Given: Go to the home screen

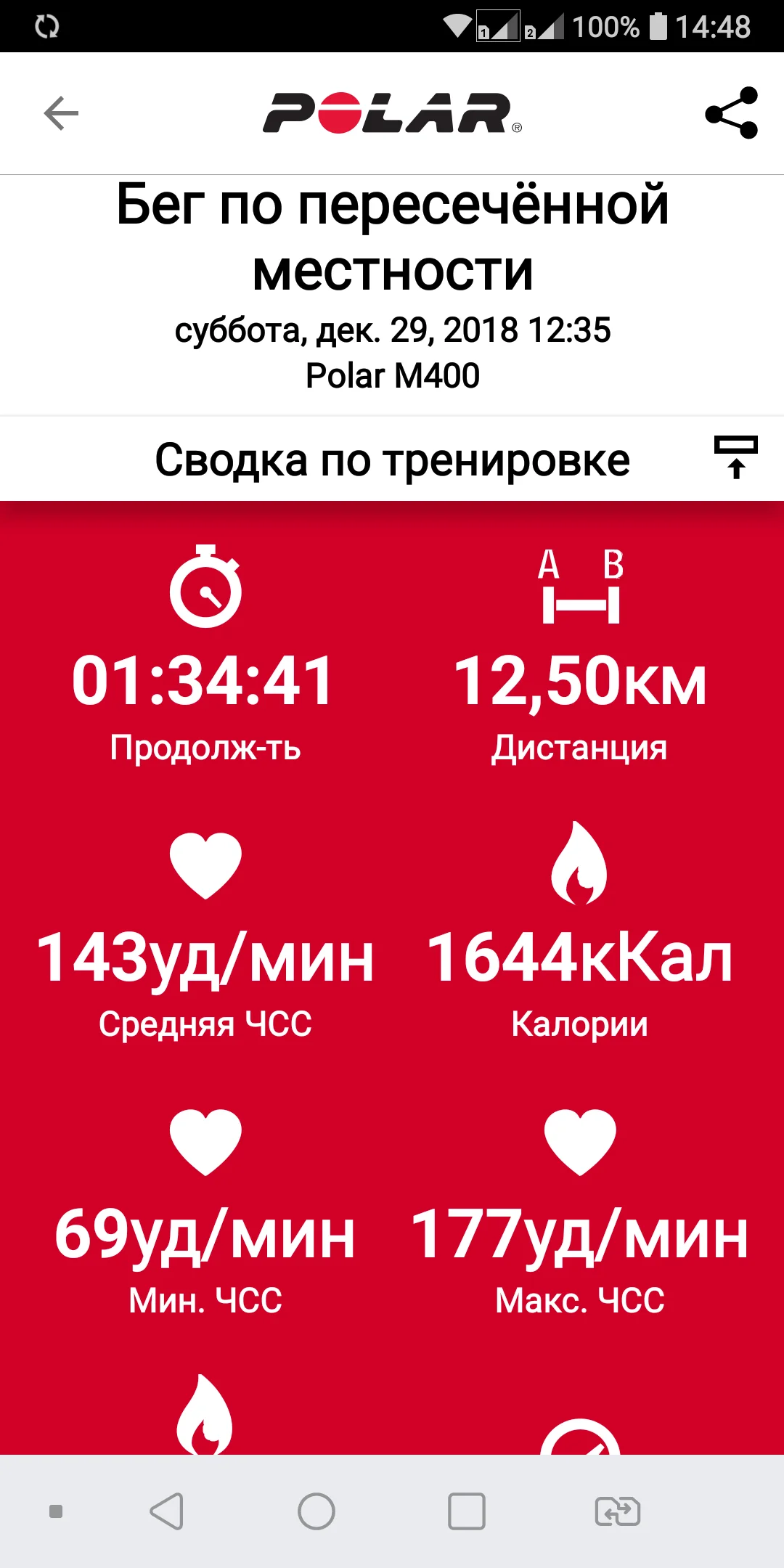Looking at the screenshot, I should [x=317, y=1512].
